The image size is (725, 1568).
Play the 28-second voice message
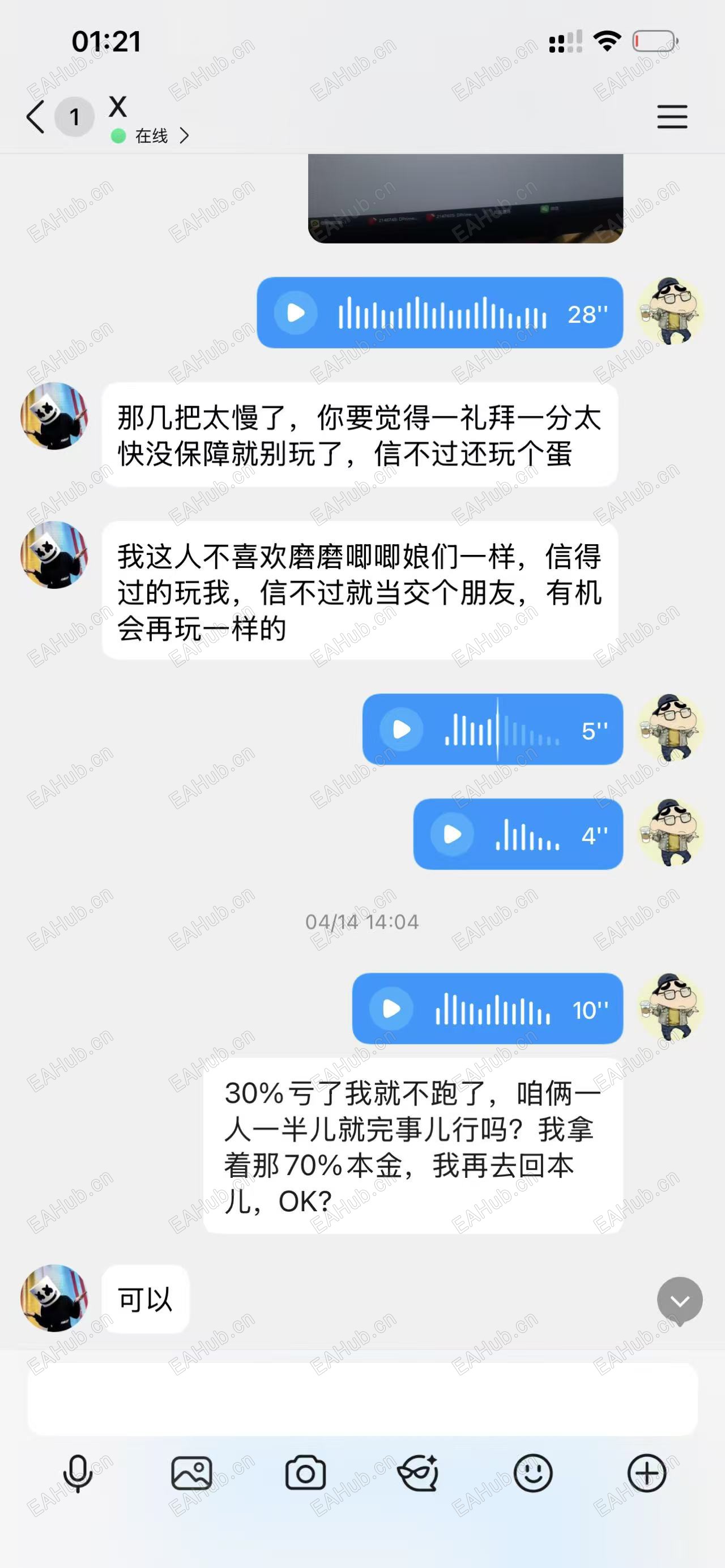click(x=296, y=313)
